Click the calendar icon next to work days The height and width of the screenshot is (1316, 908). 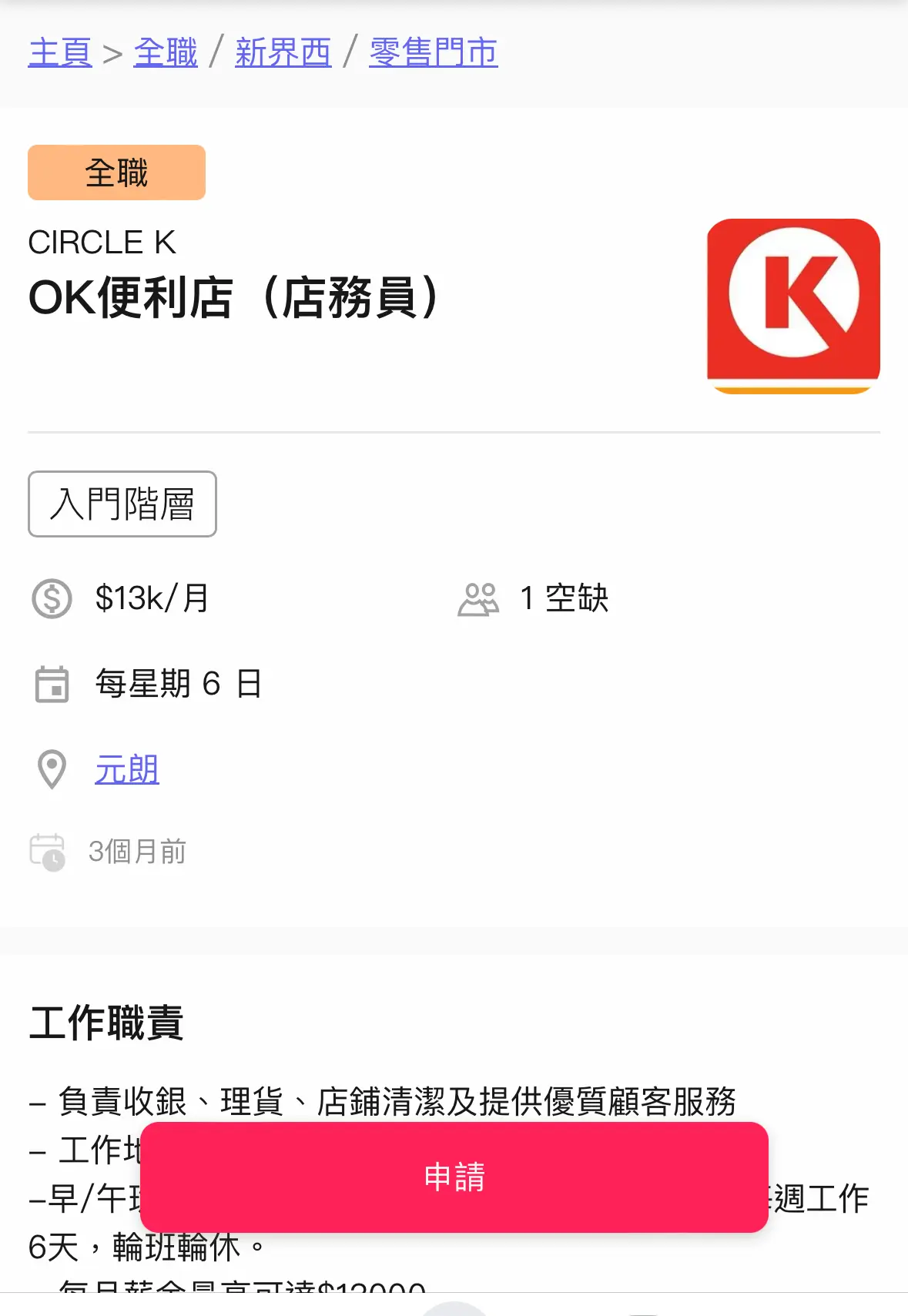(x=51, y=685)
